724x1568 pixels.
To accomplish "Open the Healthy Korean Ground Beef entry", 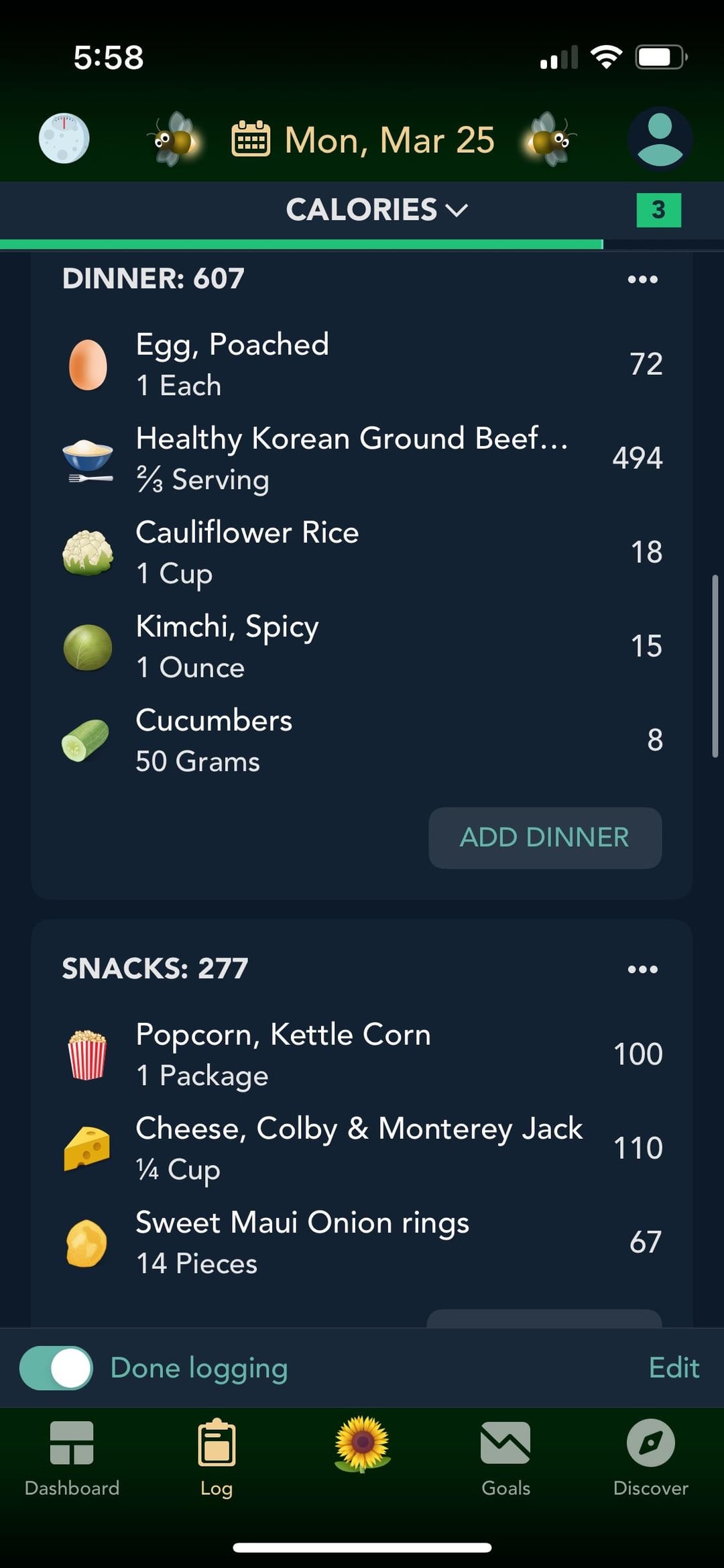I will [x=362, y=459].
